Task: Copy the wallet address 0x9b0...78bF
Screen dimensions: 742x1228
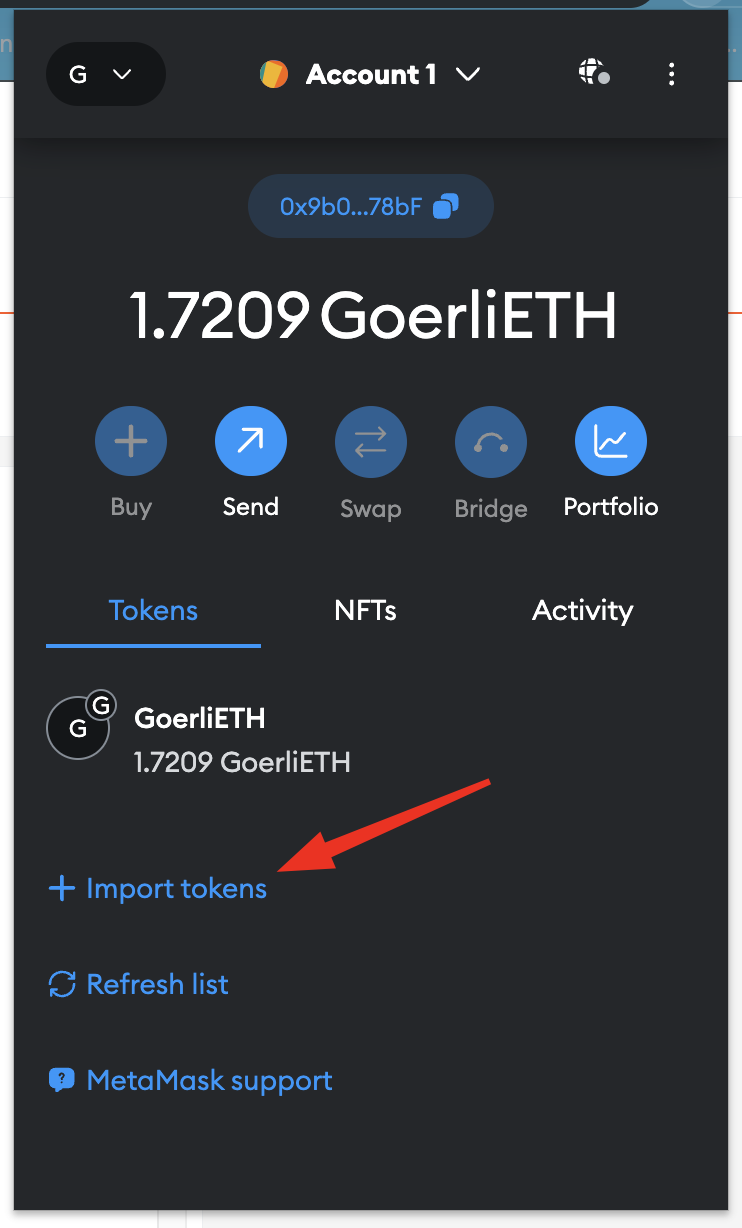Action: click(371, 207)
